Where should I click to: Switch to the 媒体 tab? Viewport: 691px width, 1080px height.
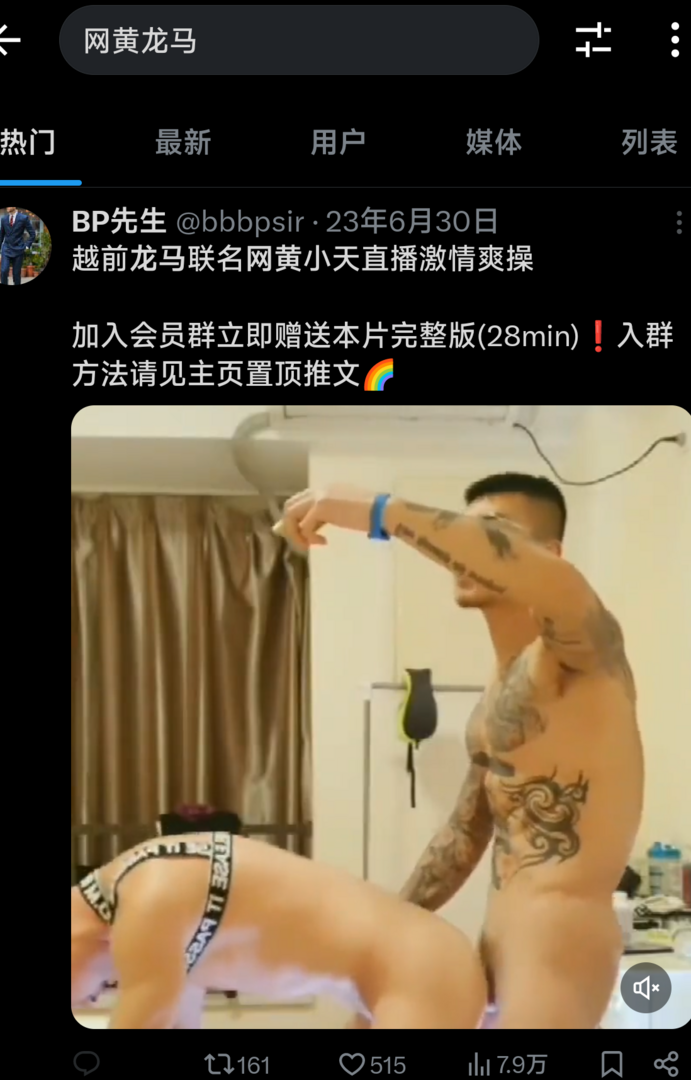(493, 143)
